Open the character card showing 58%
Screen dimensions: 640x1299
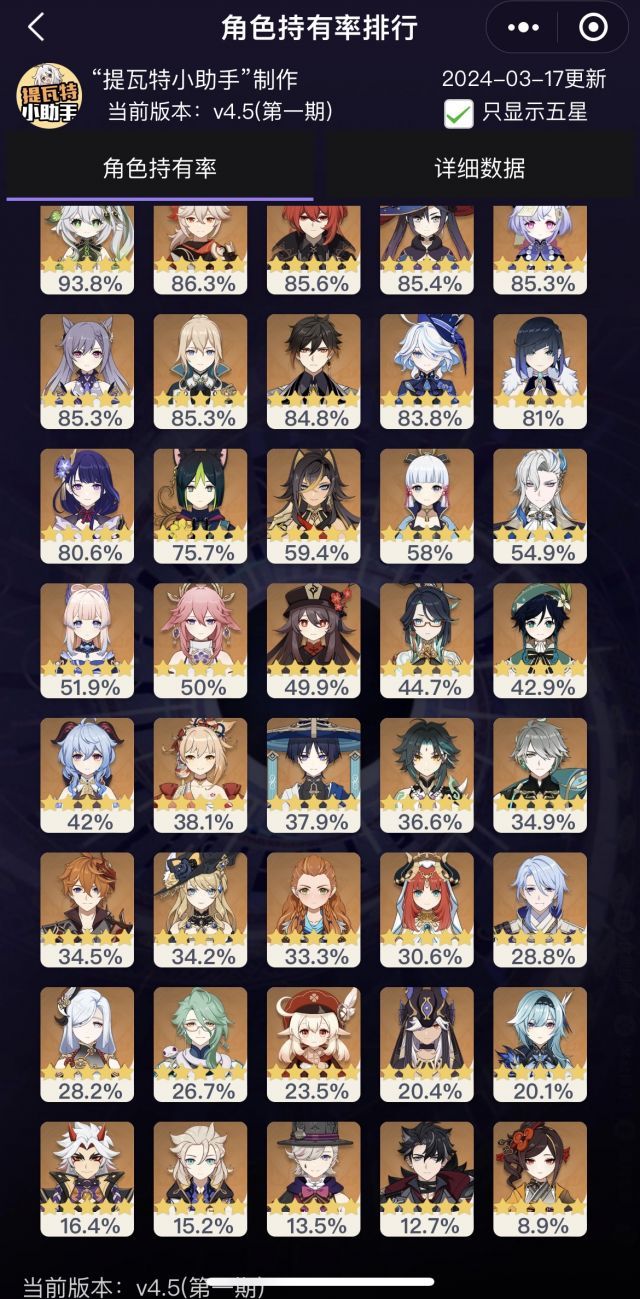(x=427, y=507)
